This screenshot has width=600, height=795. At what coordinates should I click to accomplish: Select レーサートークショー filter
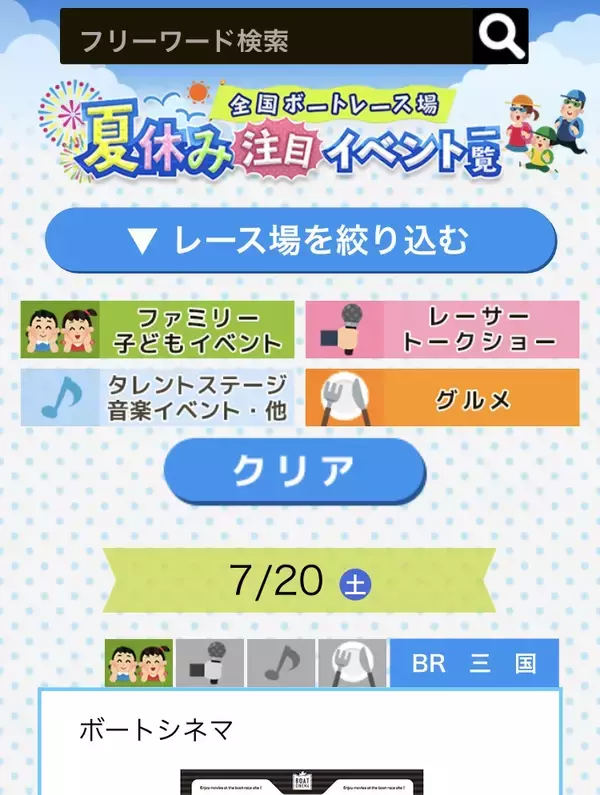tap(442, 330)
